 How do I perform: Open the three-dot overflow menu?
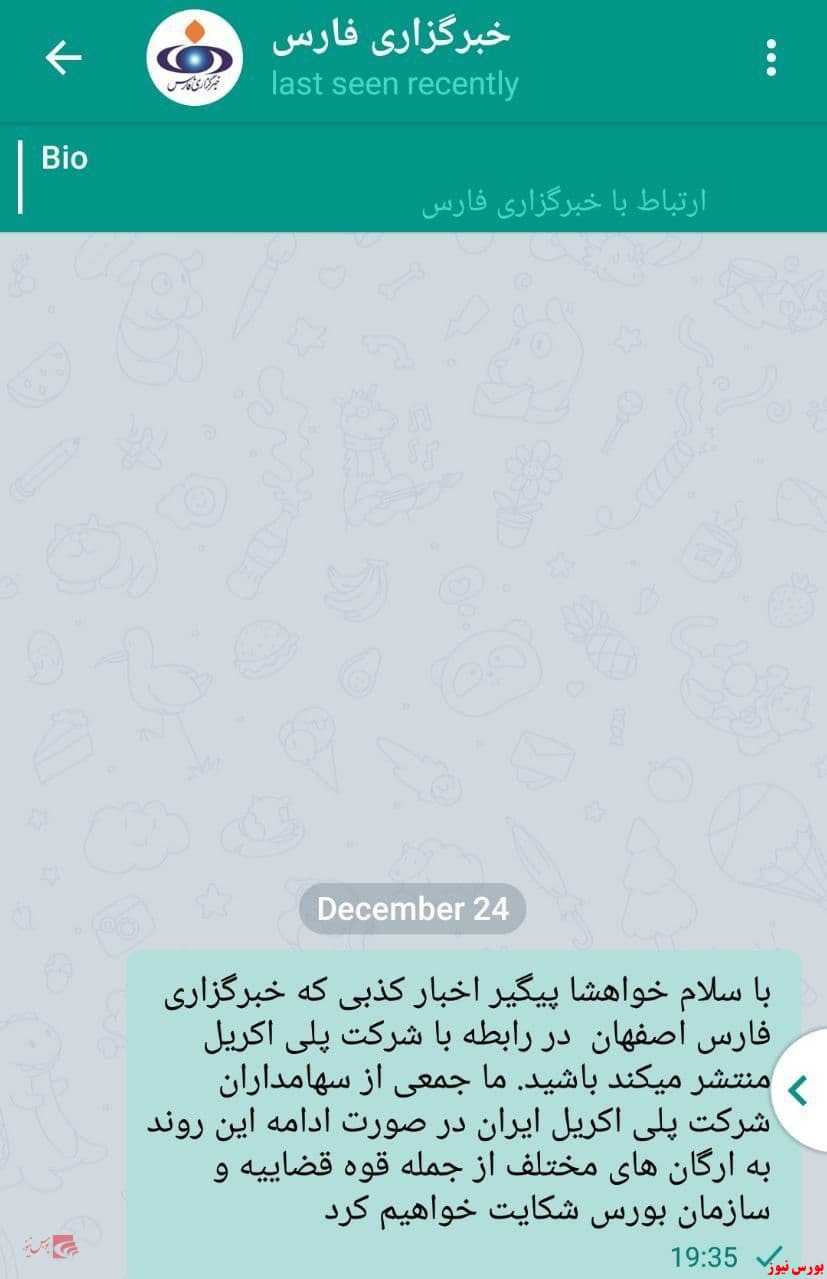(x=770, y=58)
